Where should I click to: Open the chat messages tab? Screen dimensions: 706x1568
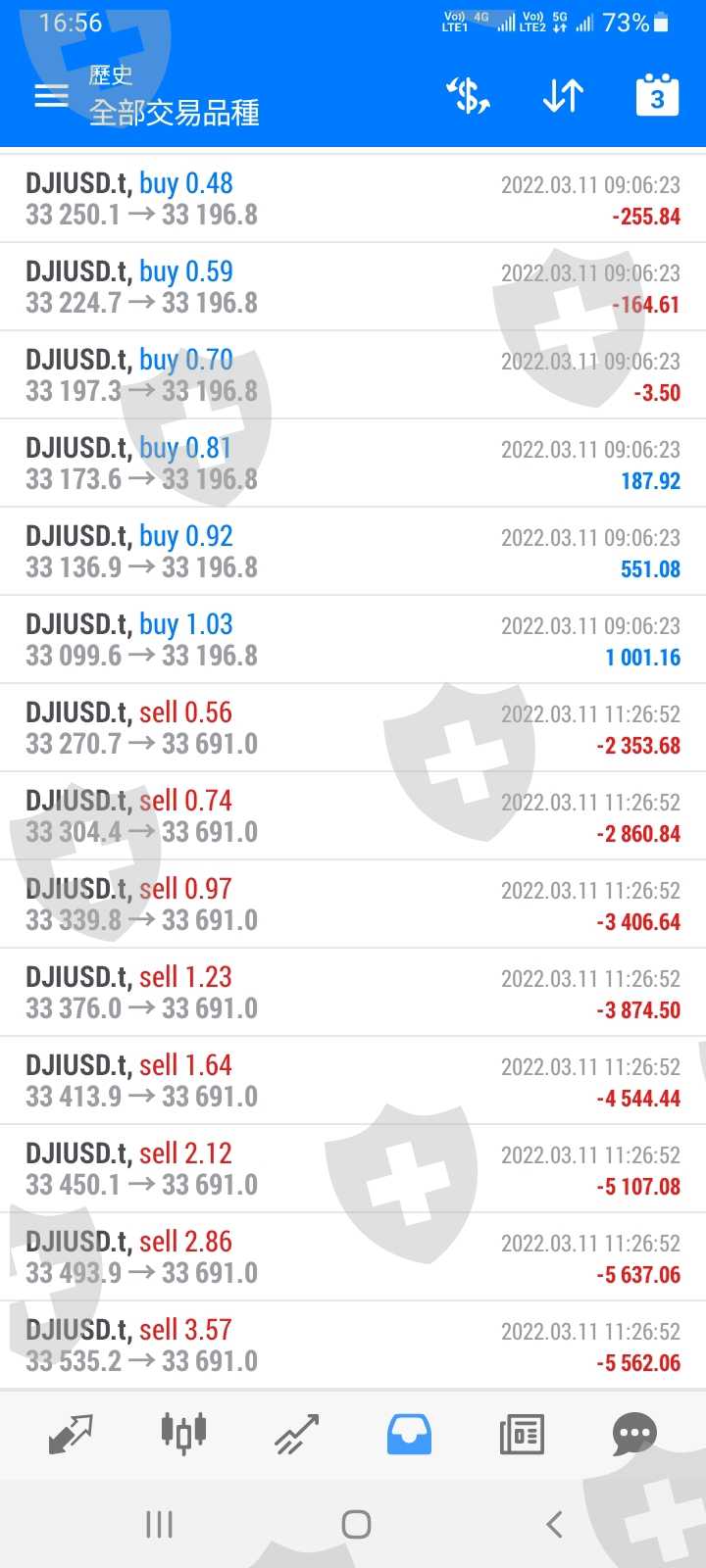tap(634, 1435)
